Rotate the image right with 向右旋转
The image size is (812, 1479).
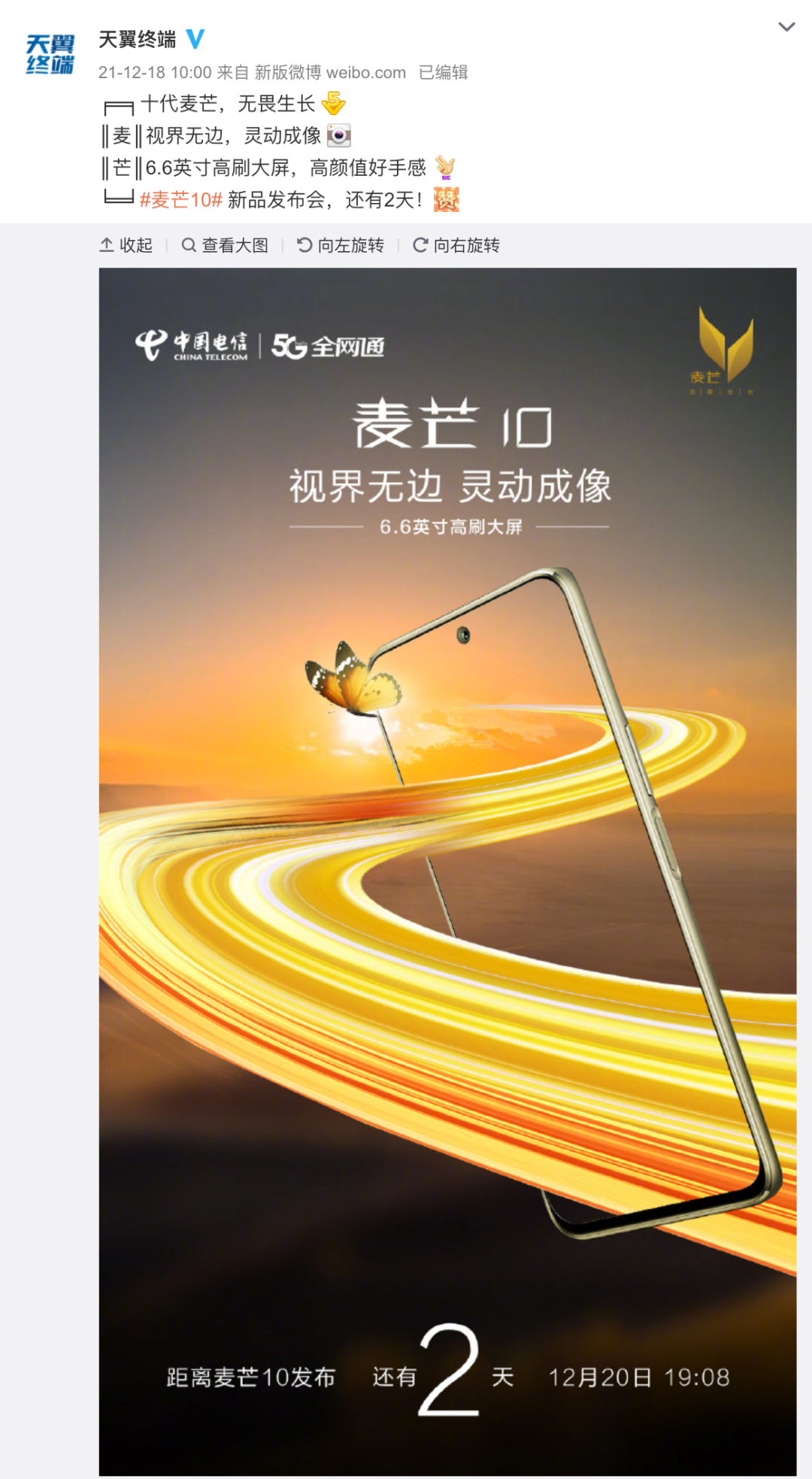tap(456, 245)
